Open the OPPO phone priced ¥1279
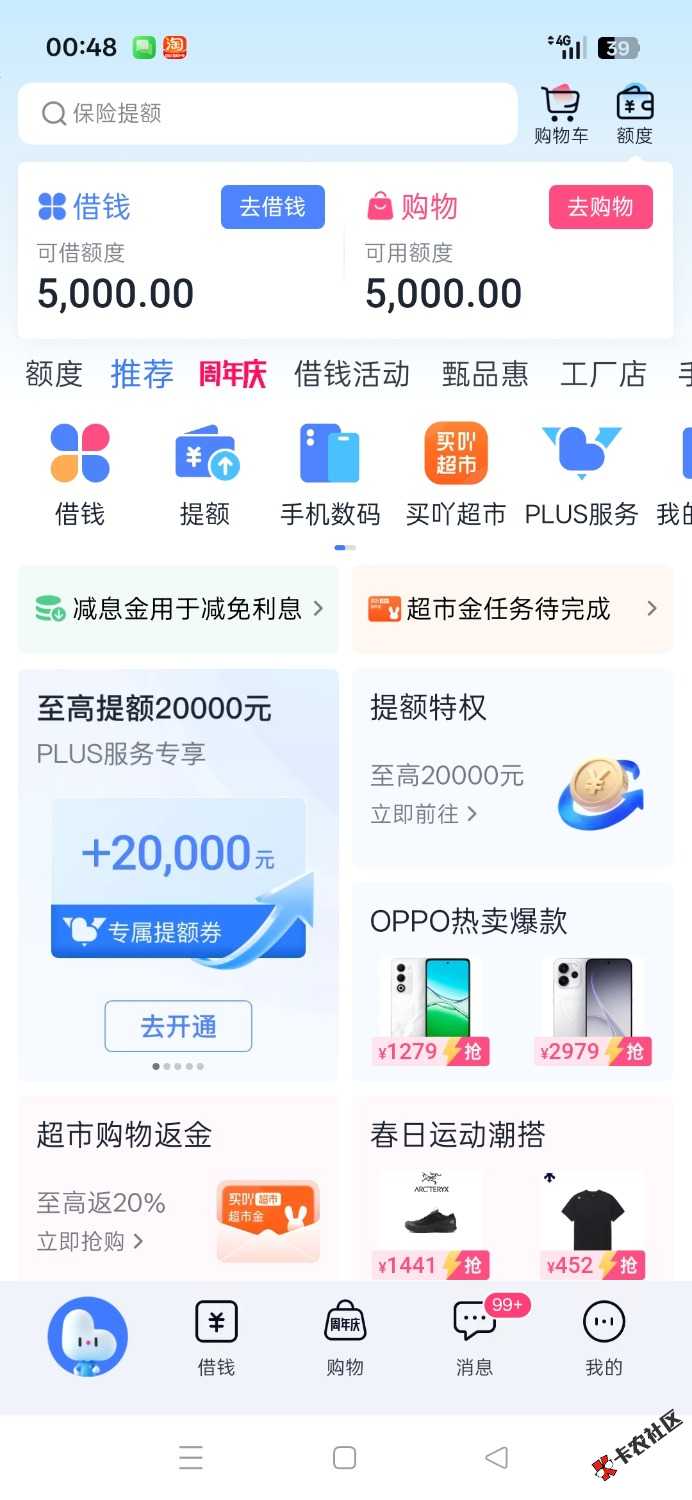The width and height of the screenshot is (692, 1500). [x=432, y=1010]
